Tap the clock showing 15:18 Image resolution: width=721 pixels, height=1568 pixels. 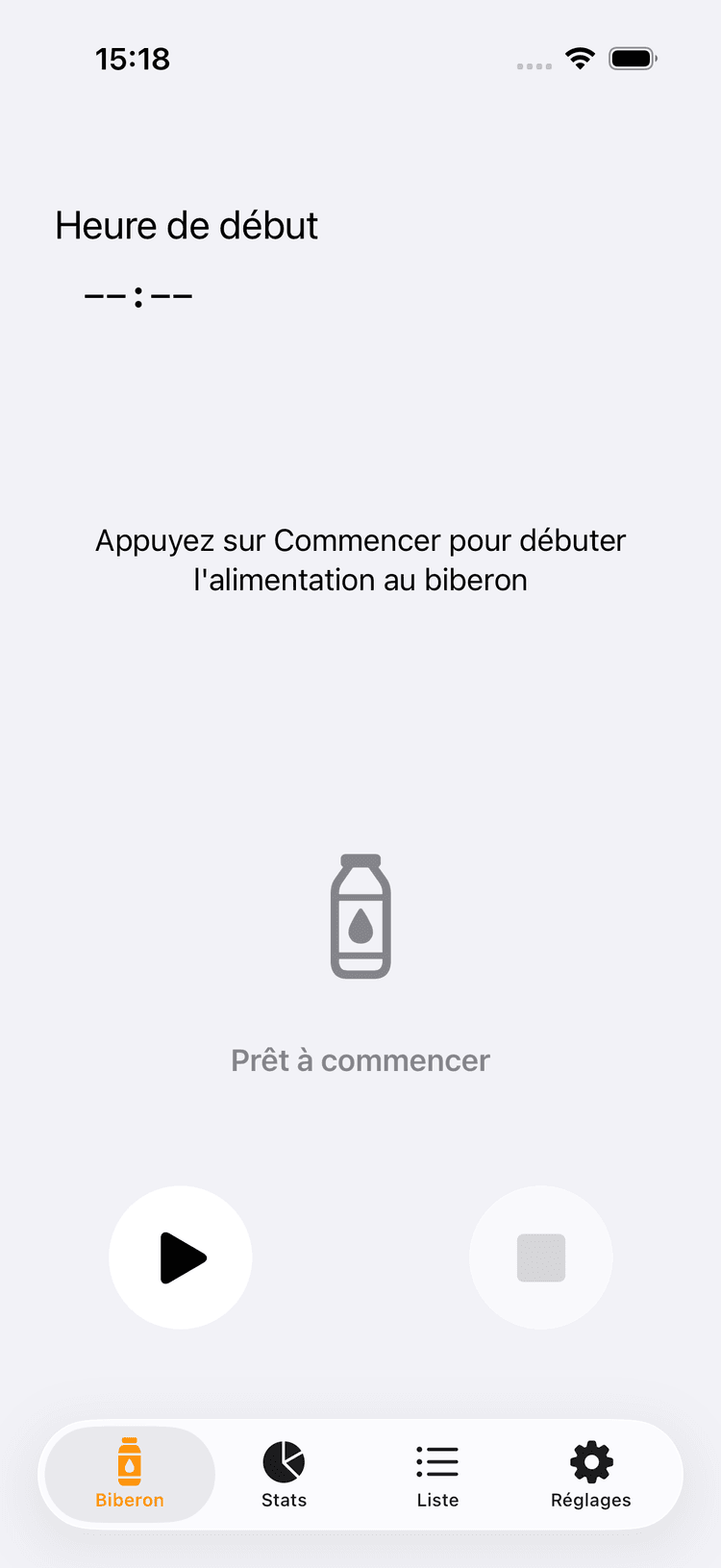(x=133, y=59)
